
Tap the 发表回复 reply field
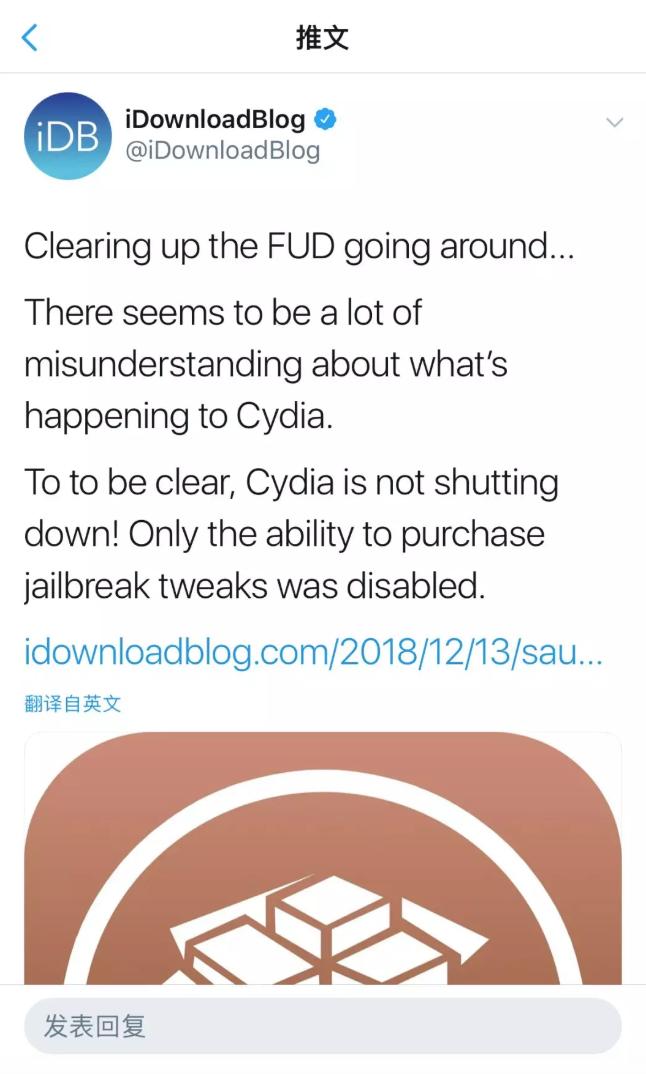[x=323, y=1026]
